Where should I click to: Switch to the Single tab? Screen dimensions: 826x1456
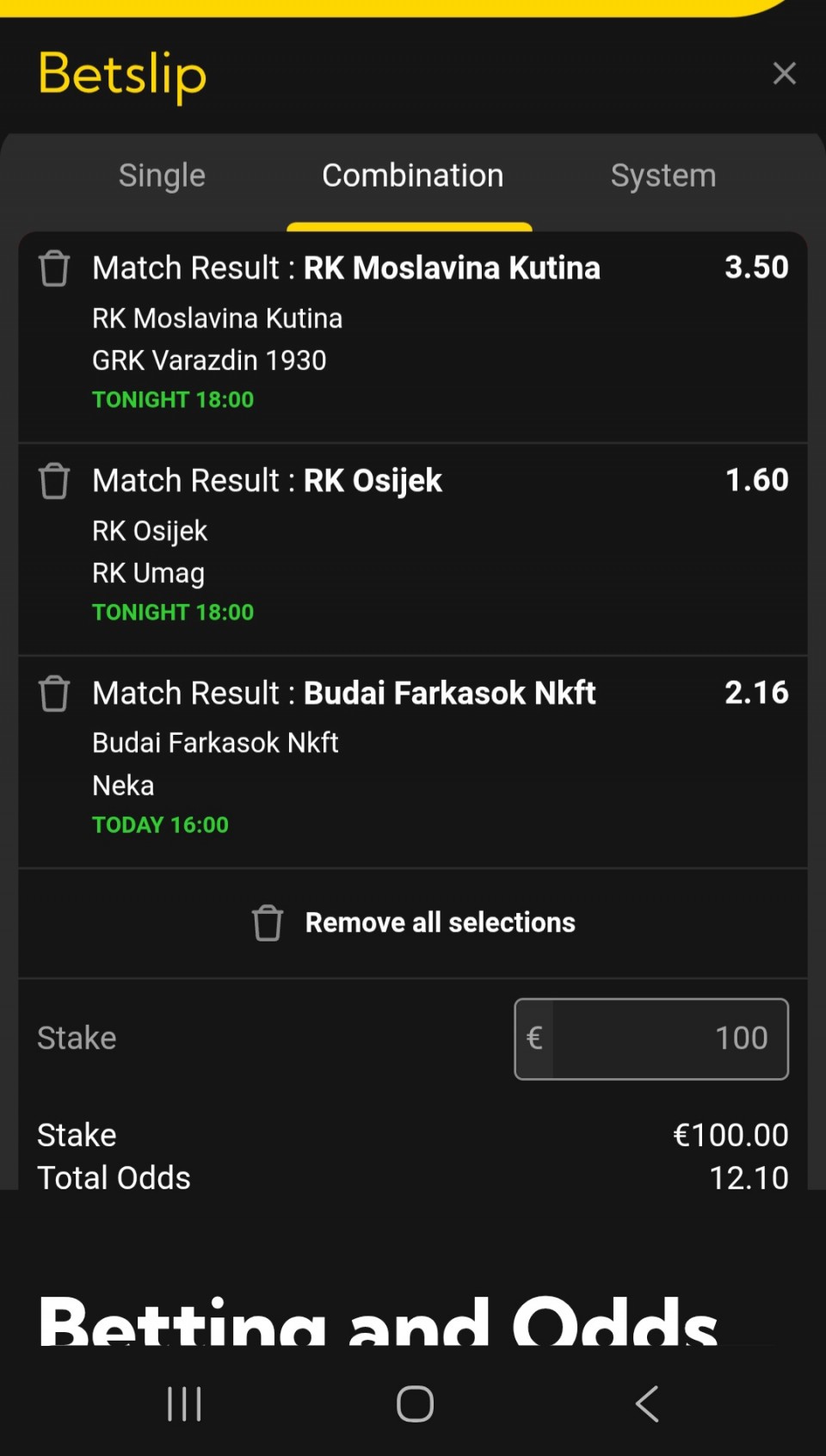[162, 176]
